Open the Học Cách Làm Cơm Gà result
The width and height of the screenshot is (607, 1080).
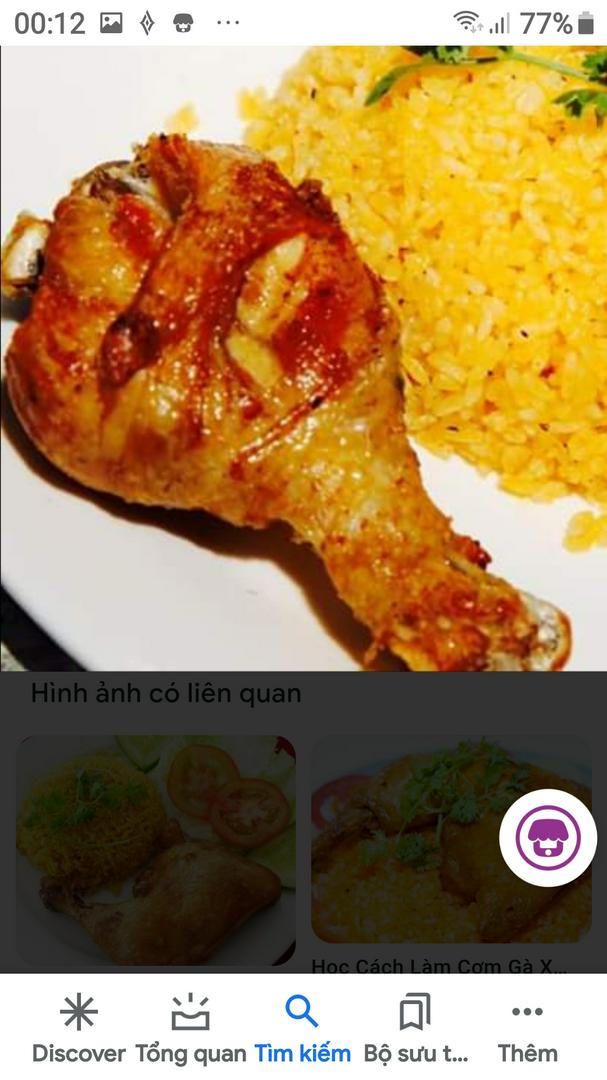(440, 966)
